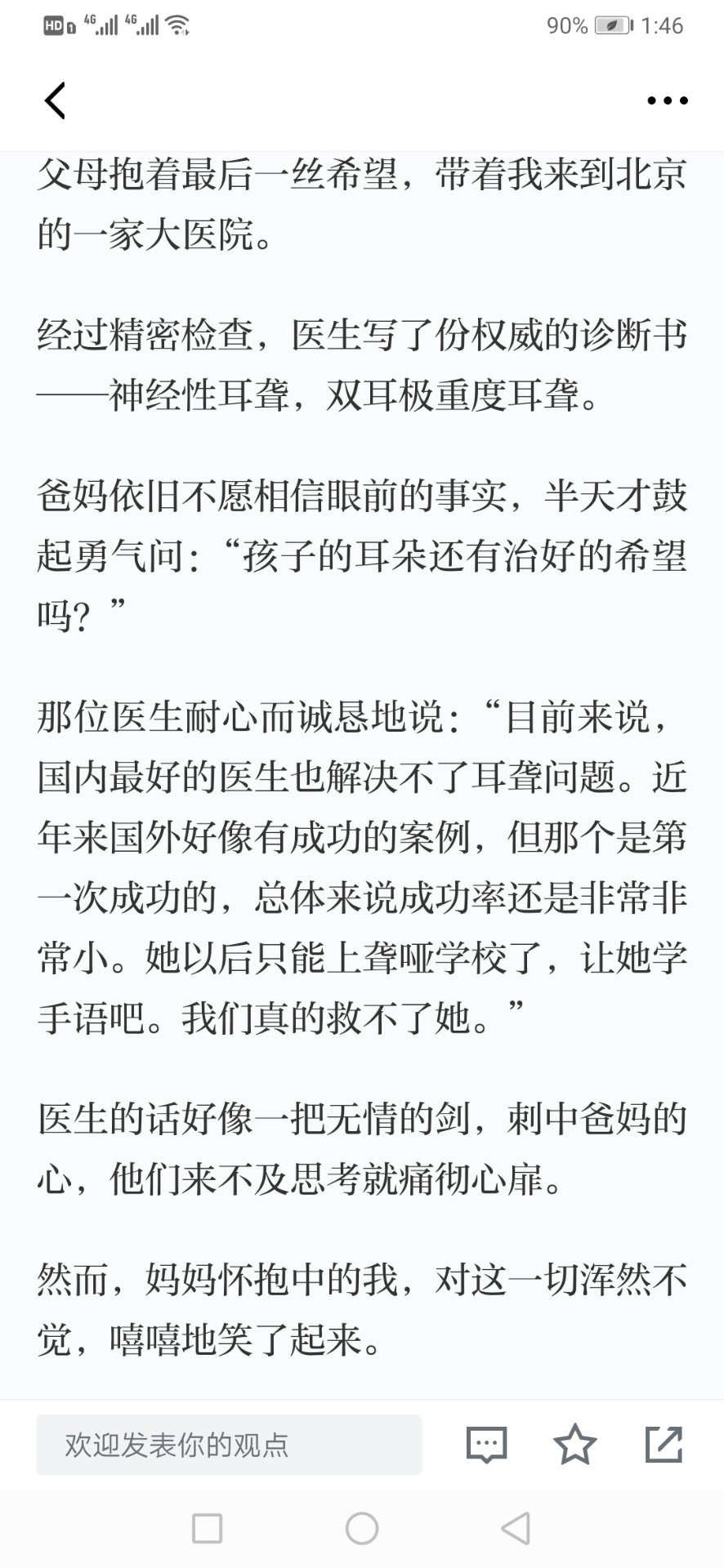The width and height of the screenshot is (724, 1568).
Task: Open the comments bubble icon
Action: 486,1445
